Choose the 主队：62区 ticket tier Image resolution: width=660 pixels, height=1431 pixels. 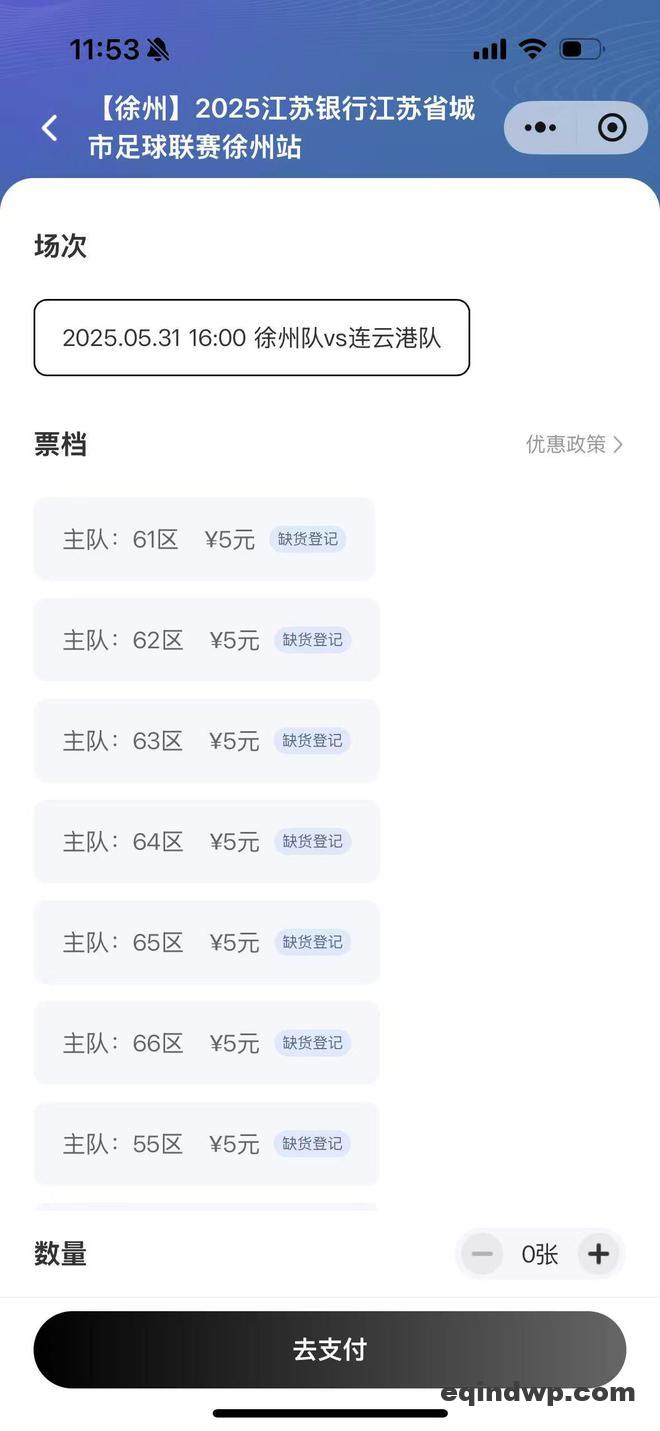click(207, 640)
